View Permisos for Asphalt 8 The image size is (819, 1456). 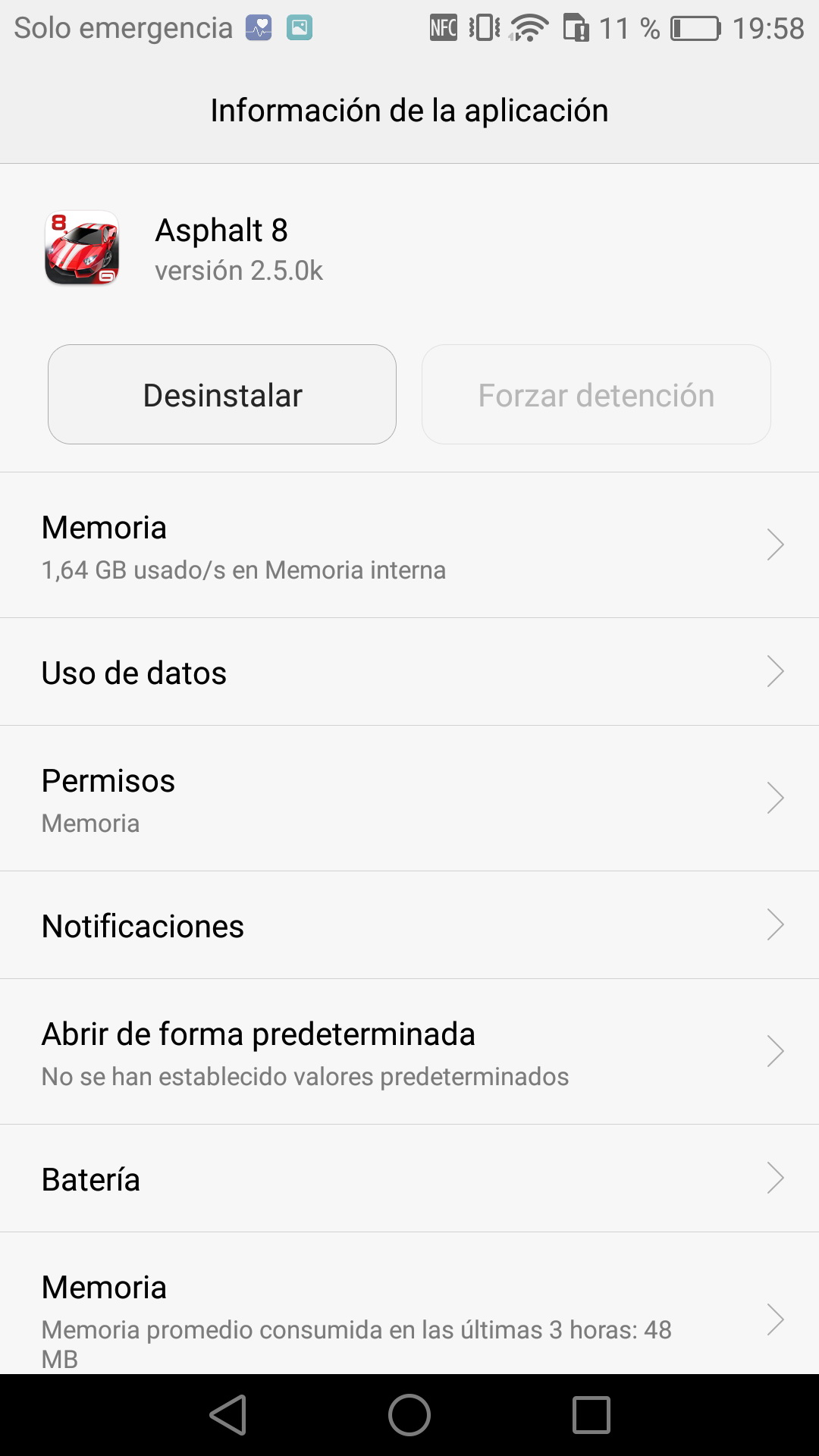pos(409,799)
